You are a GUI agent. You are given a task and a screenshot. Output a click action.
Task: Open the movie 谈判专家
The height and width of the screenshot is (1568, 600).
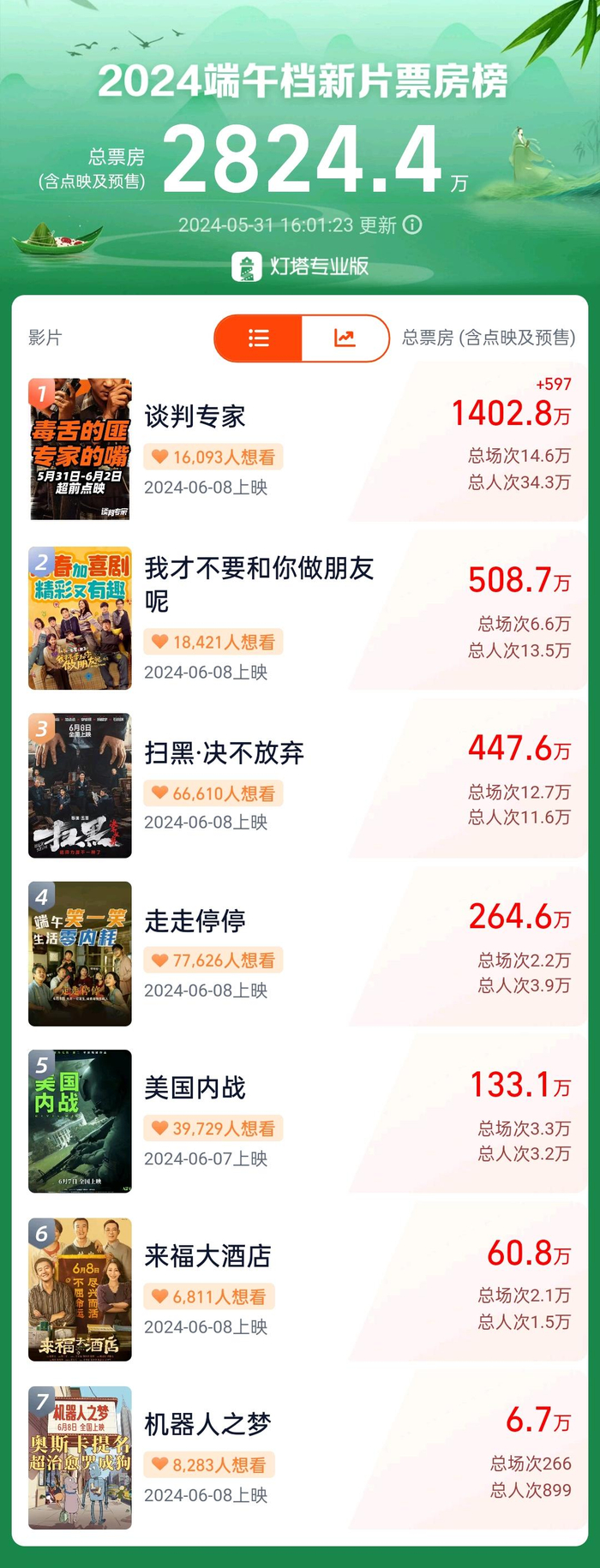pyautogui.click(x=195, y=417)
